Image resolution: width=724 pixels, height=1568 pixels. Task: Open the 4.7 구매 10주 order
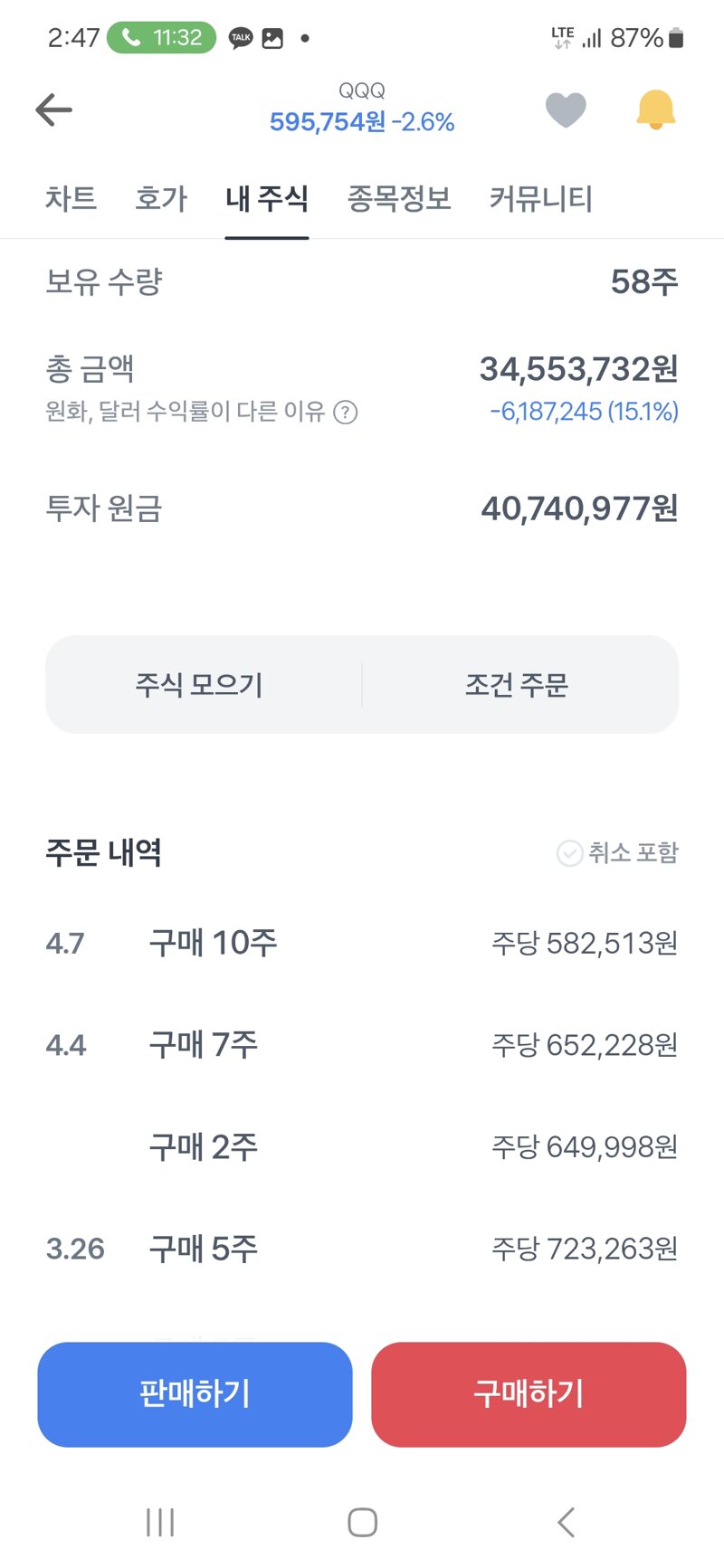click(362, 943)
